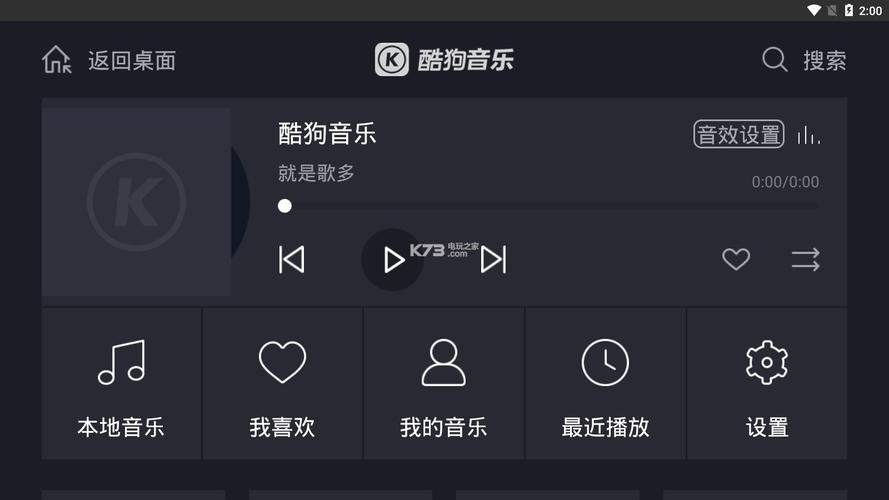Open 本地音乐 local music

(x=121, y=385)
